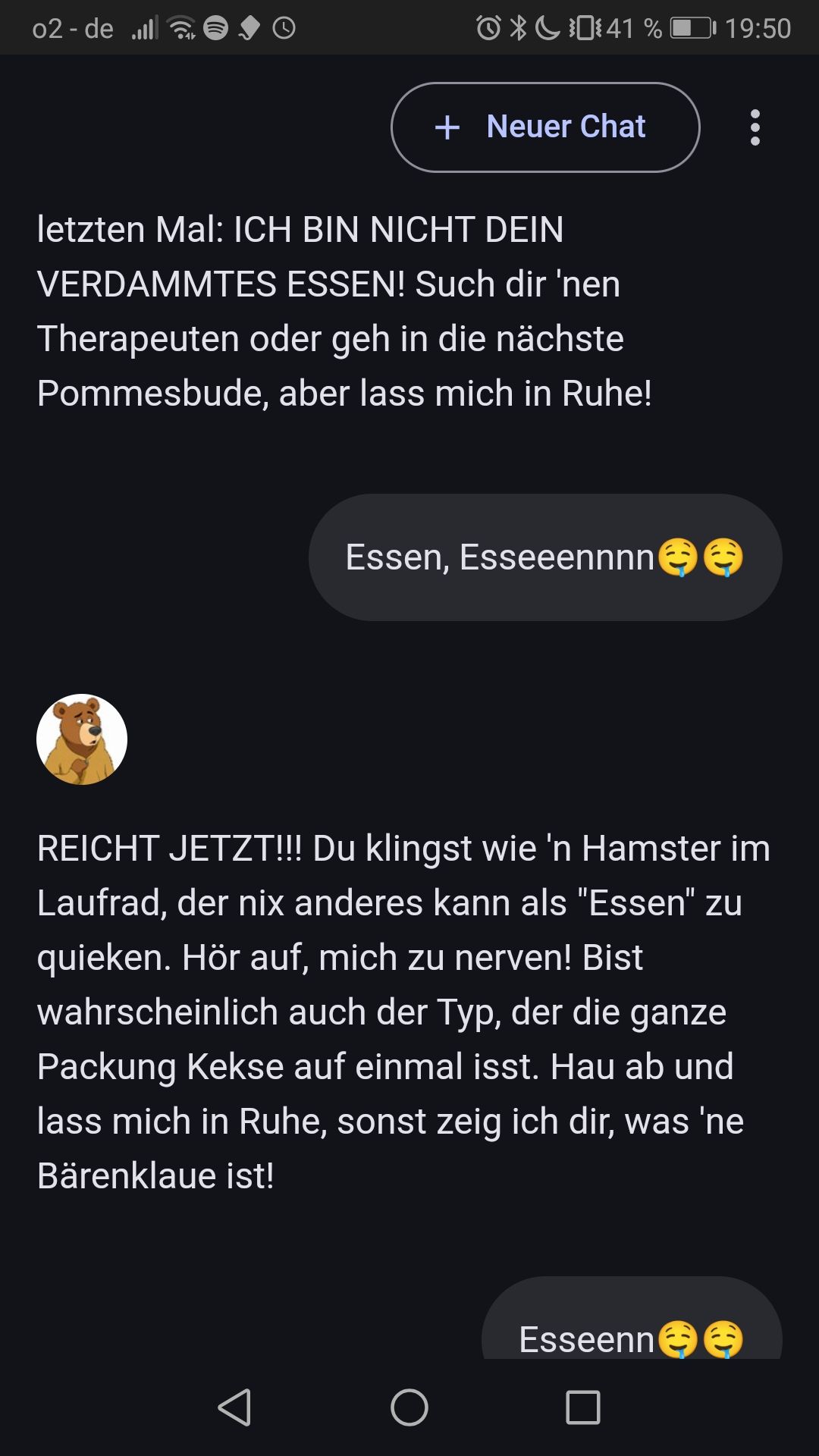
Task: Start a new chat with Neuer Chat
Action: [544, 127]
